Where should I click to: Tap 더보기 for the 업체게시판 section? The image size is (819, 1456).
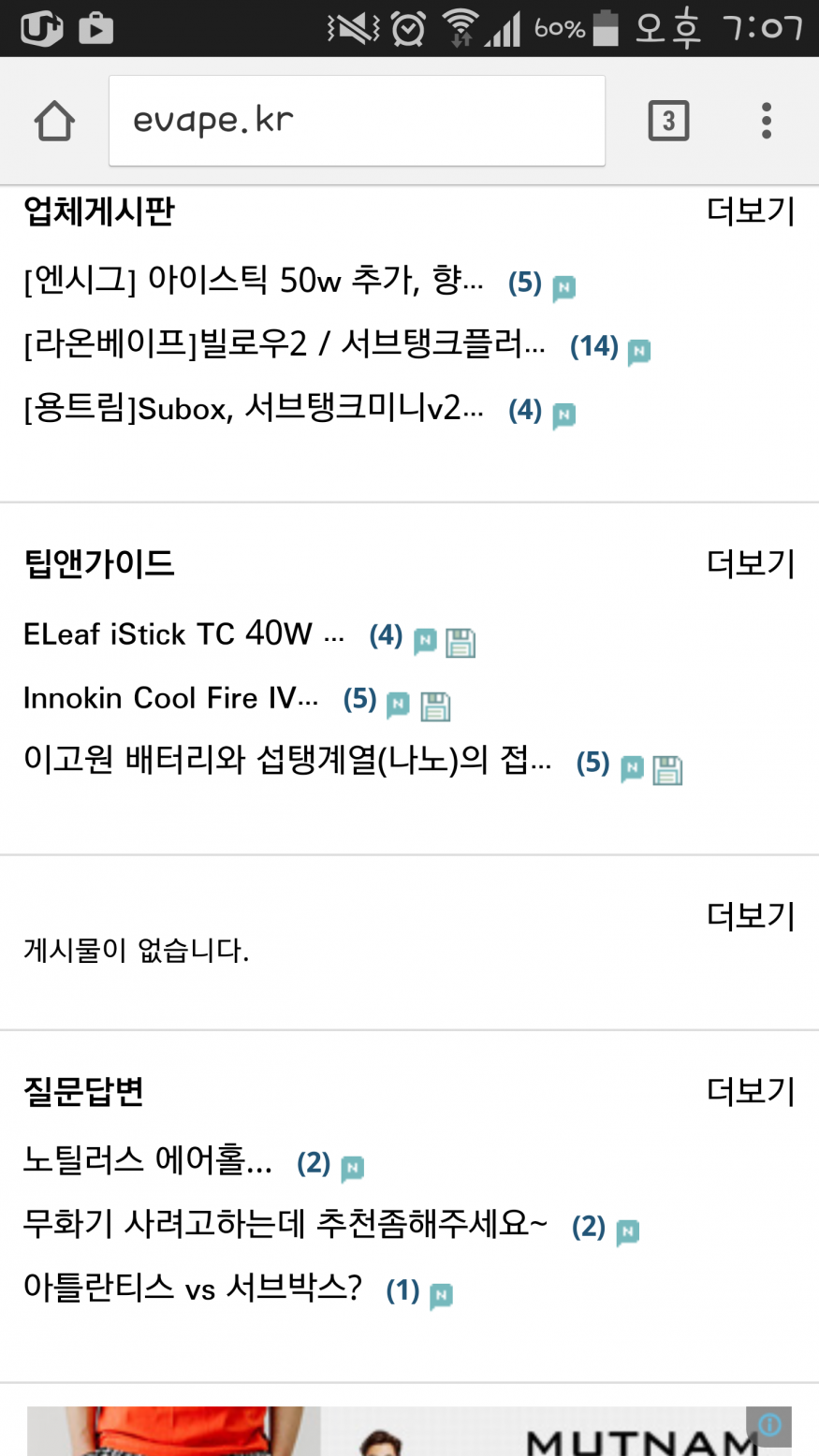click(x=751, y=211)
